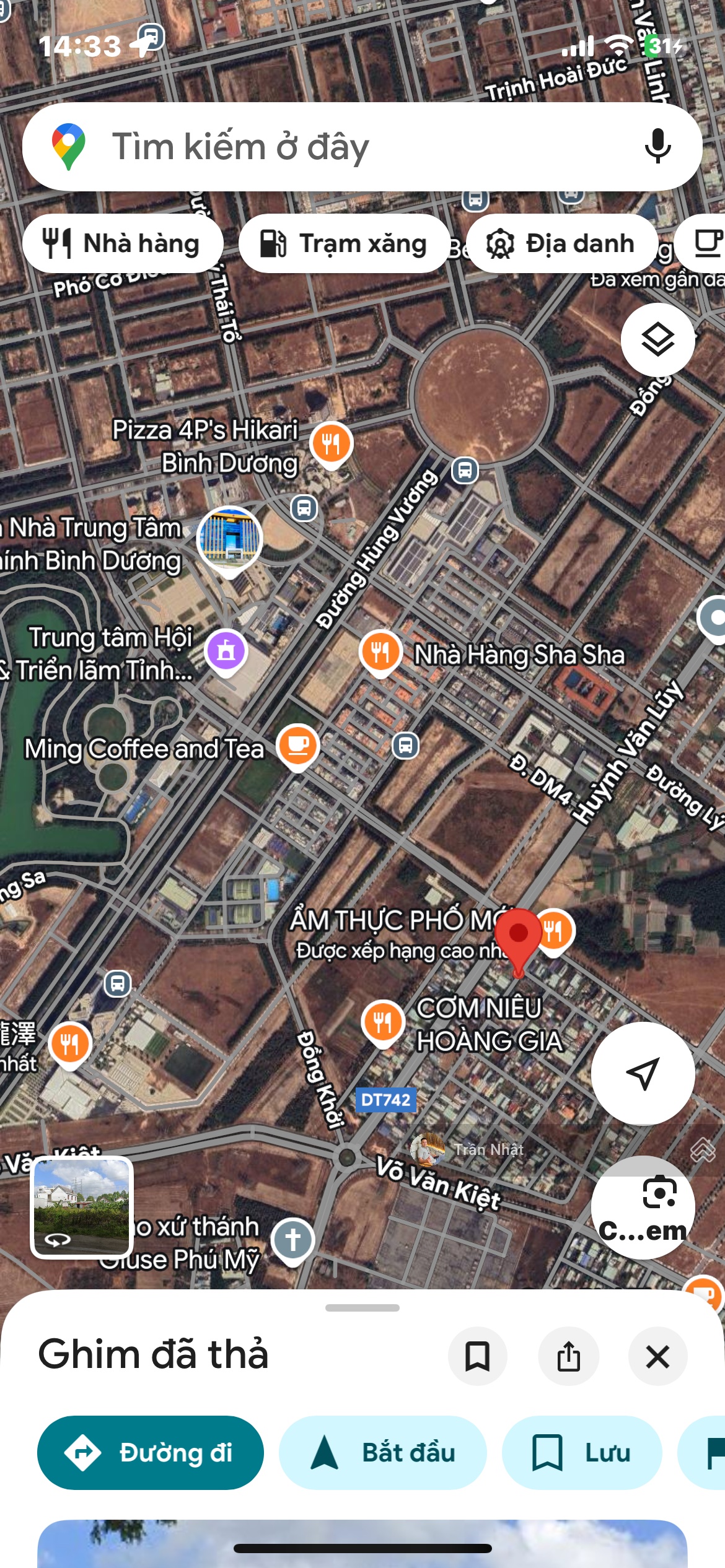
Task: Select the Trạm xăng filter chip
Action: click(x=345, y=243)
